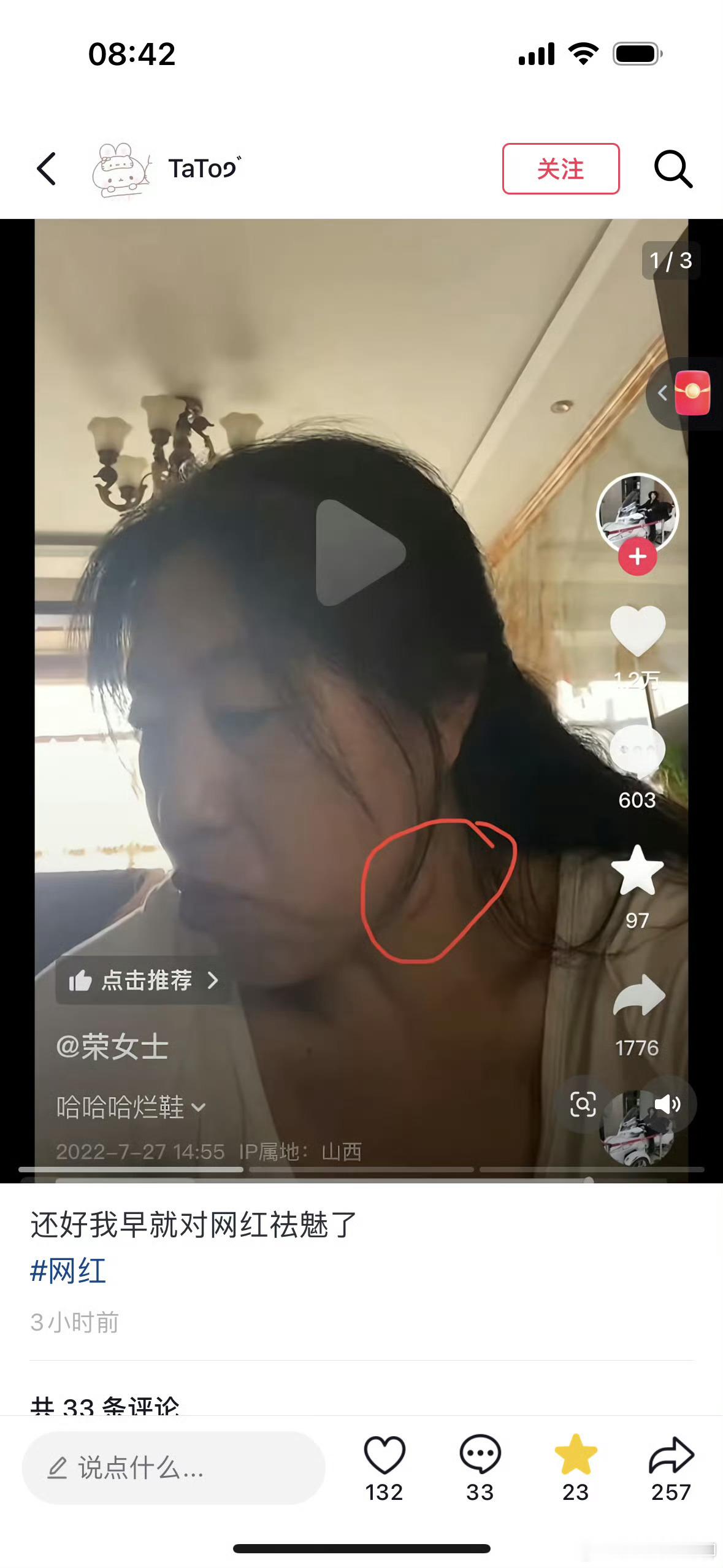Tap the back arrow to exit the post
Viewport: 723px width, 1568px height.
[47, 169]
